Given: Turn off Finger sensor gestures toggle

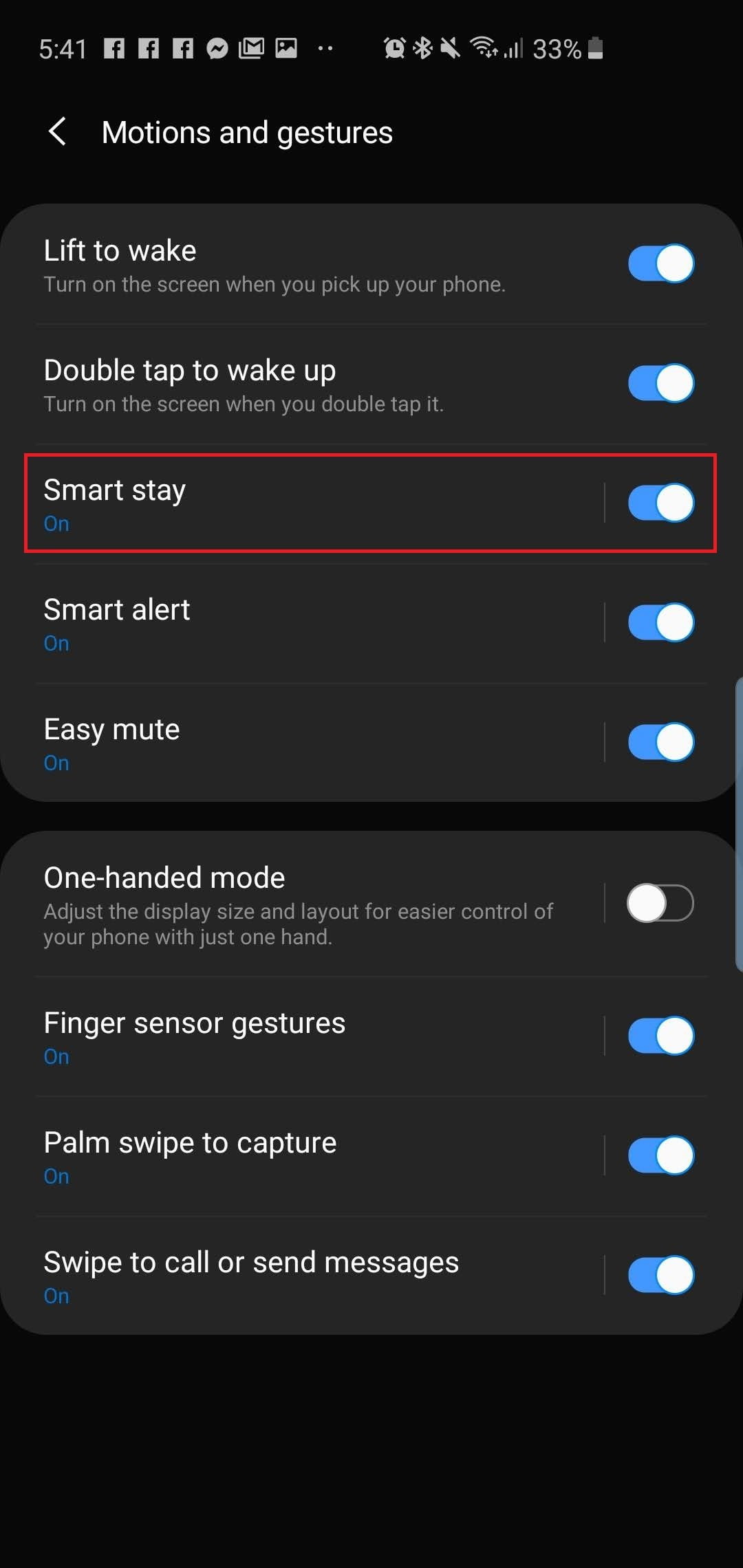Looking at the screenshot, I should point(660,1036).
